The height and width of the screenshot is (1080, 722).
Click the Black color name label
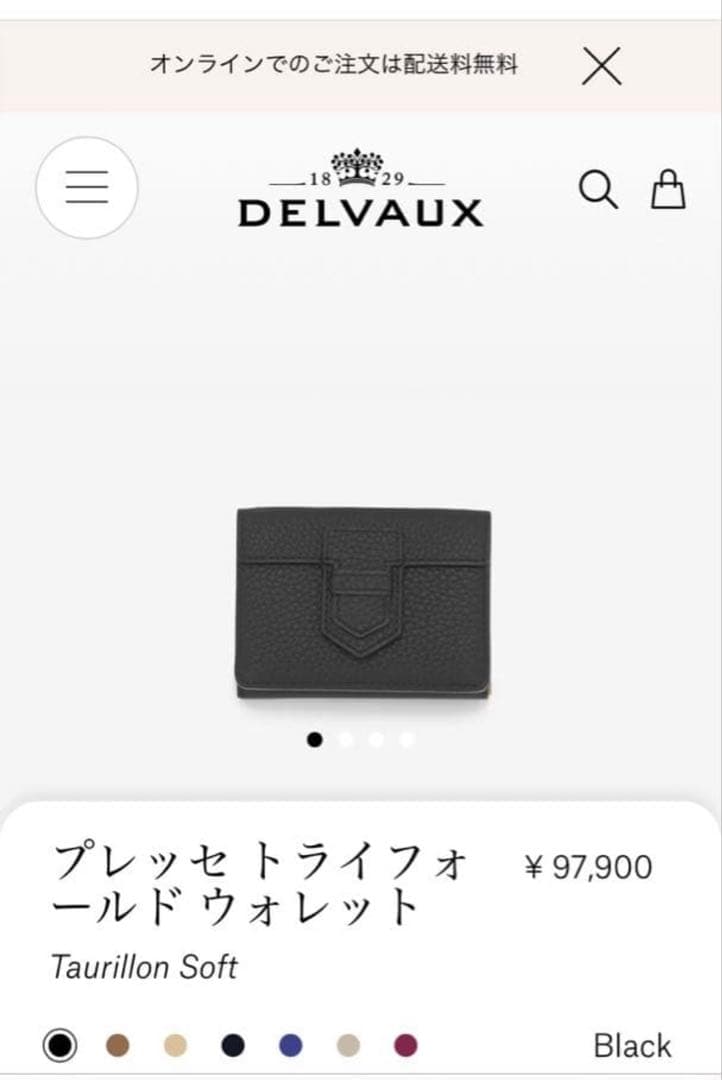click(x=632, y=1046)
